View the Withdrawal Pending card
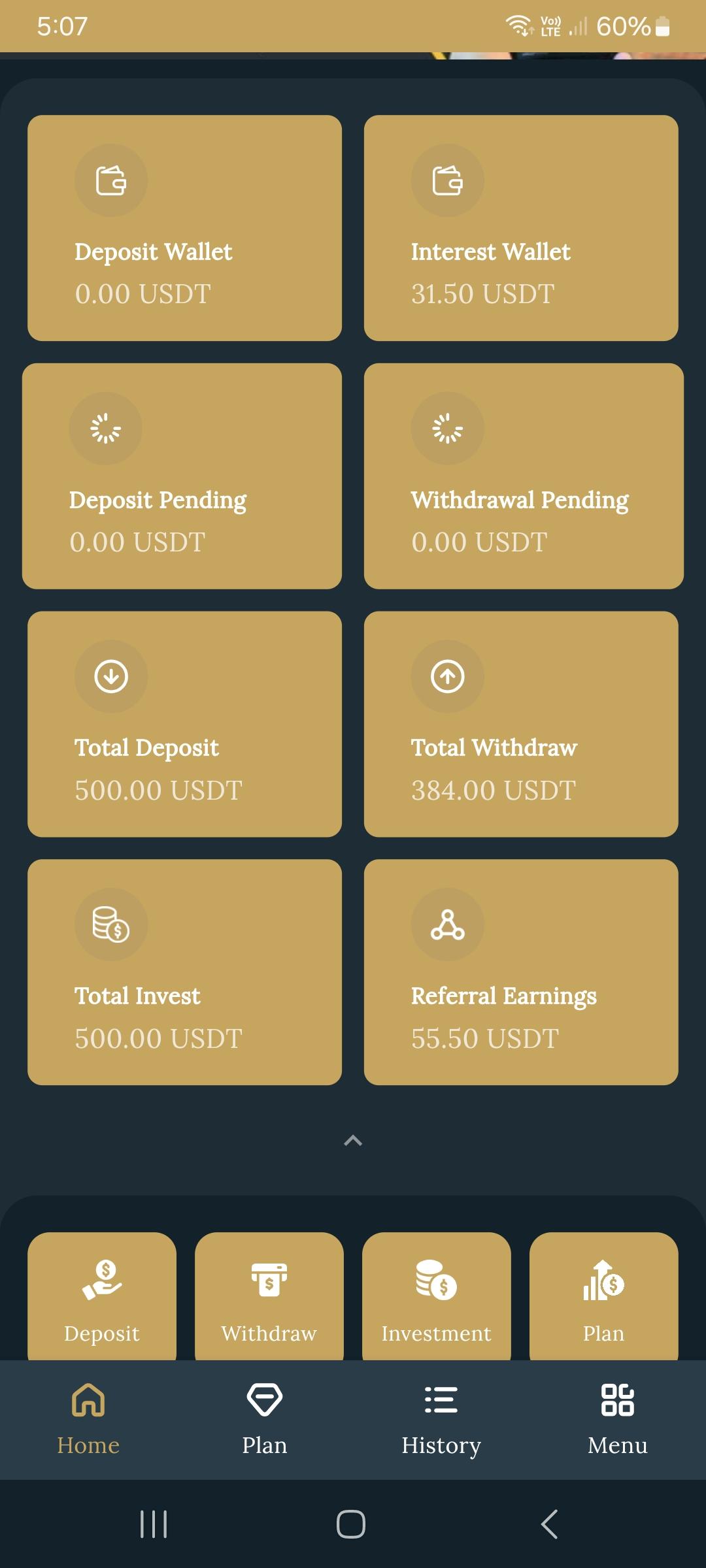 tap(523, 476)
